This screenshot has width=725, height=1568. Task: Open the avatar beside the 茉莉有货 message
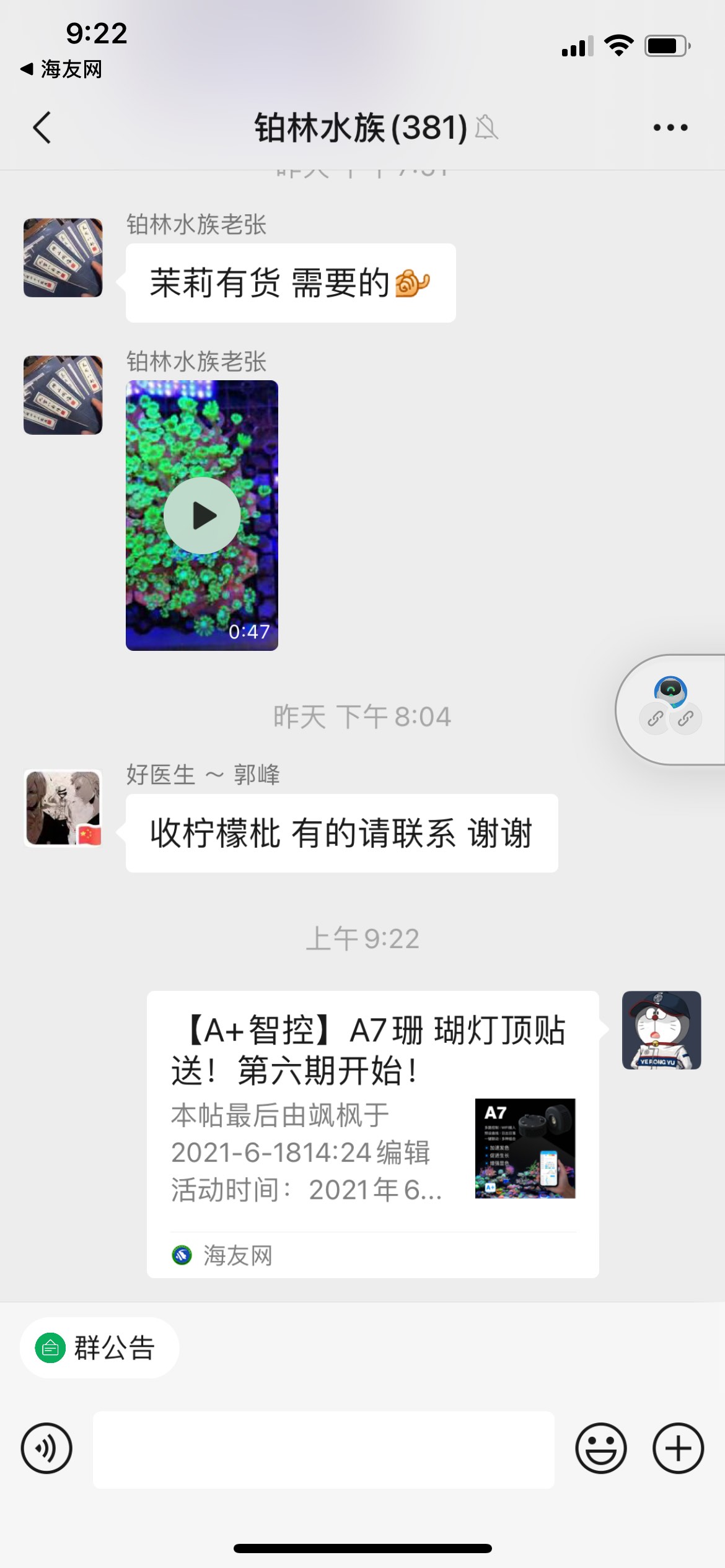coord(63,258)
